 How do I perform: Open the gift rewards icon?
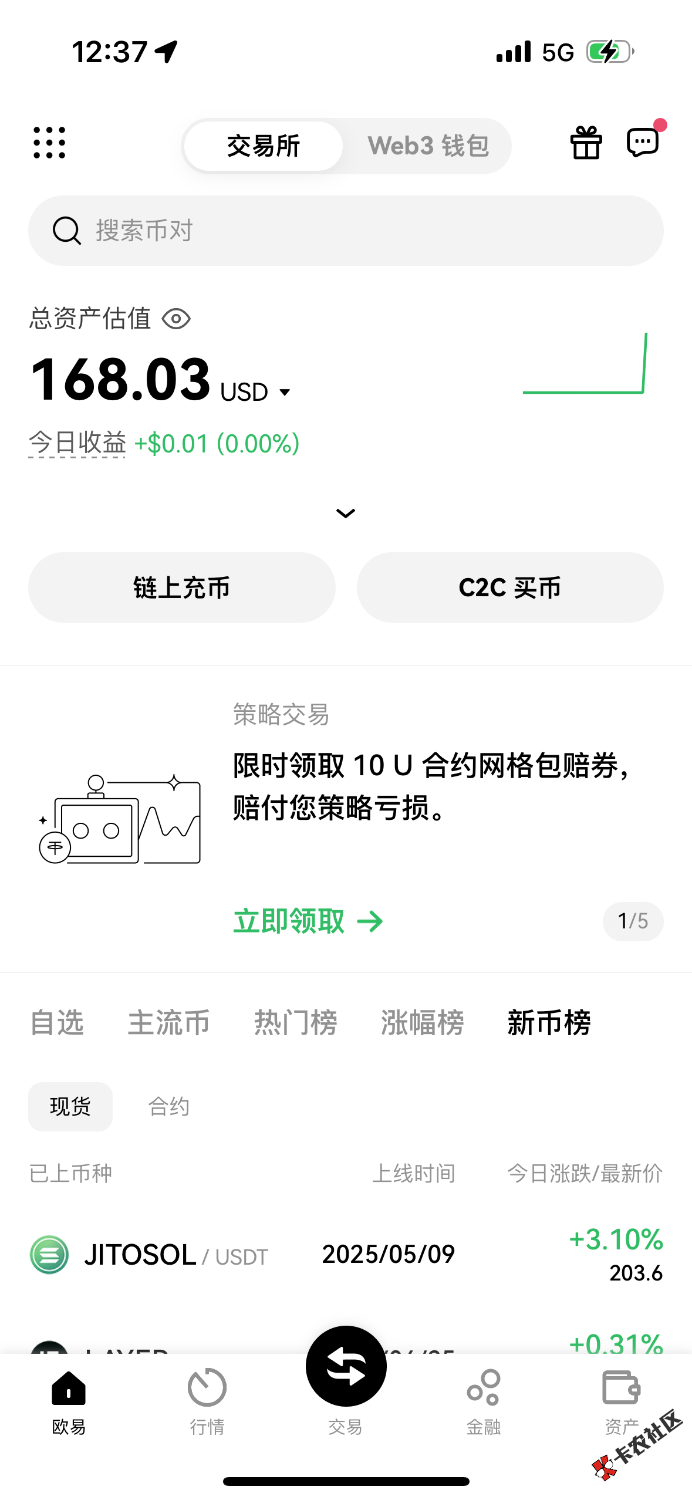(586, 143)
